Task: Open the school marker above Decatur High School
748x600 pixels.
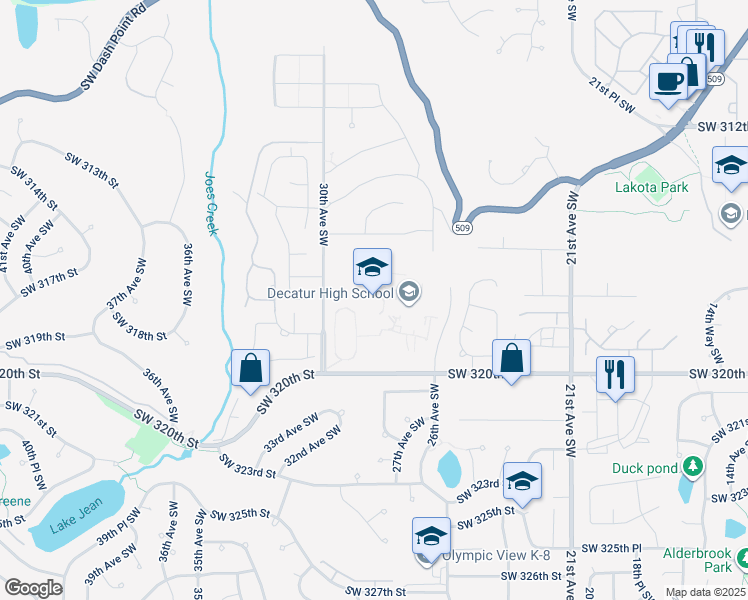Action: (x=372, y=268)
